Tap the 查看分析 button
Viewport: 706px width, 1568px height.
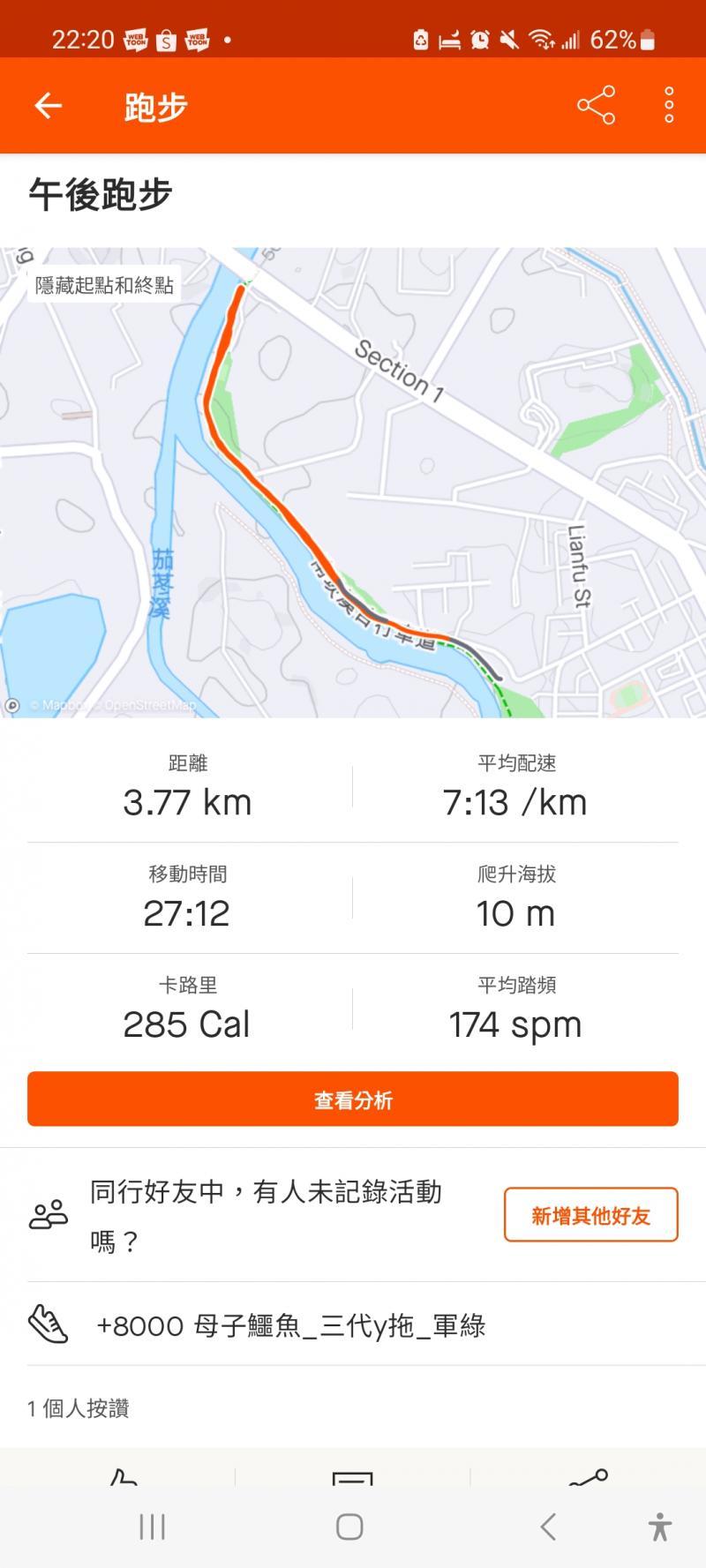click(x=353, y=1099)
